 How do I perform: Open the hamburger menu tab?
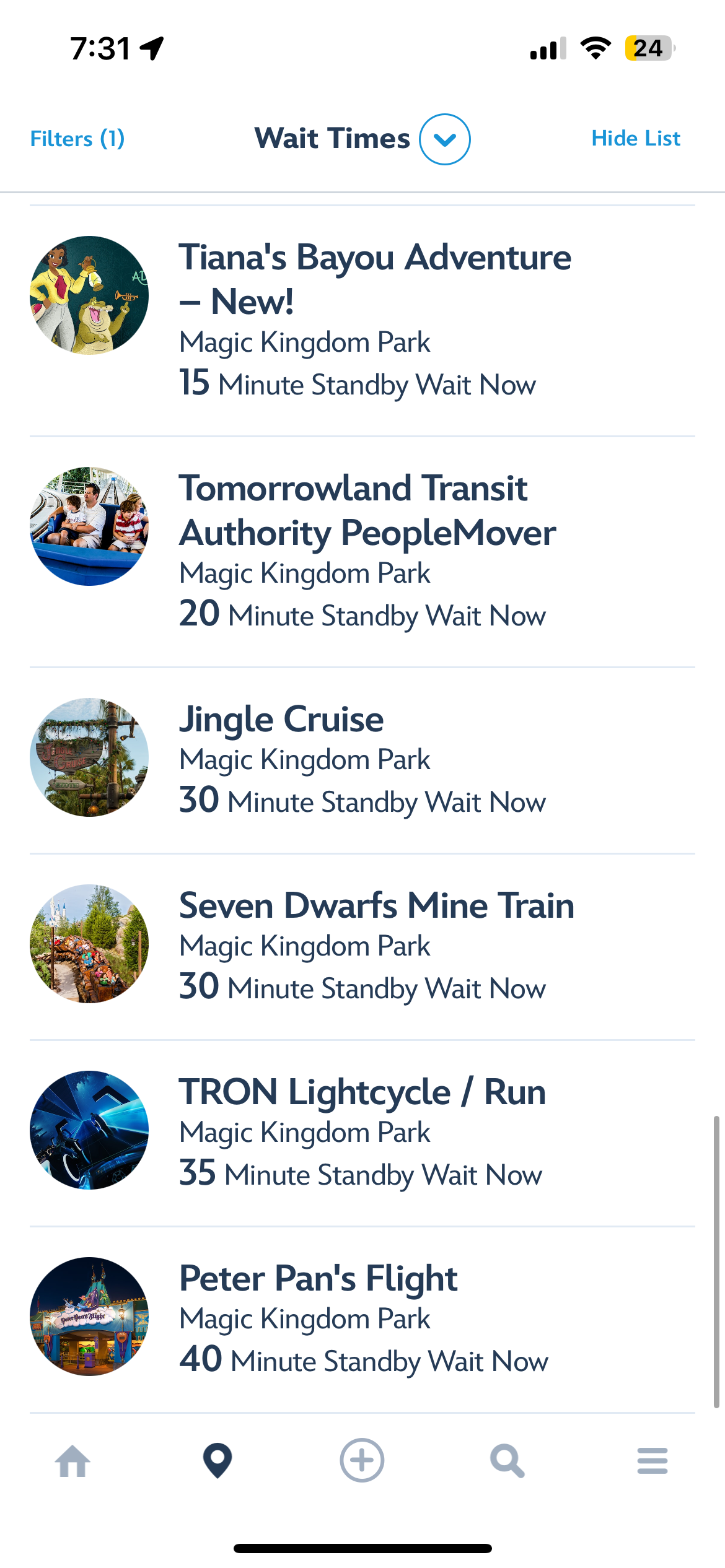tap(652, 1461)
